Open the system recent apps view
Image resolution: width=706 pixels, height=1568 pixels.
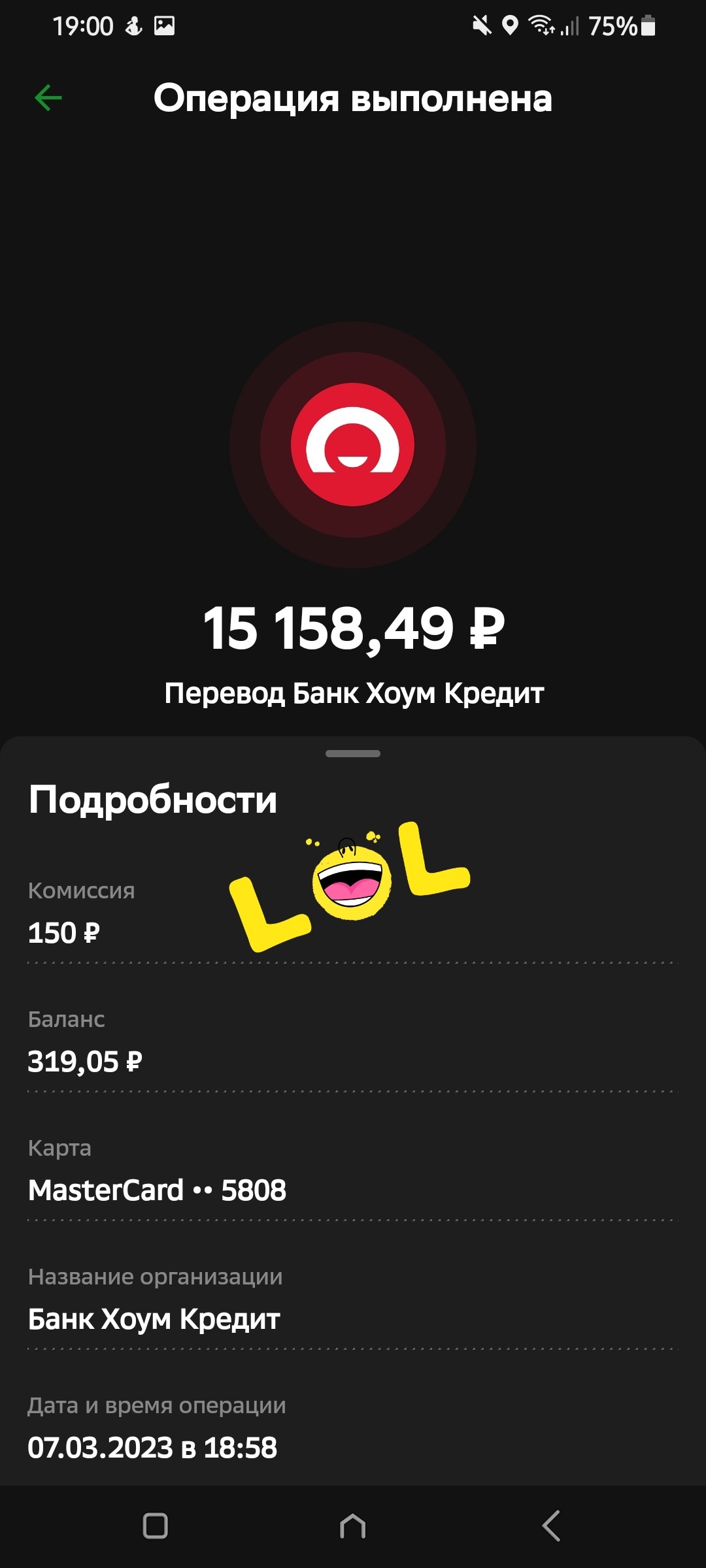[x=156, y=1526]
